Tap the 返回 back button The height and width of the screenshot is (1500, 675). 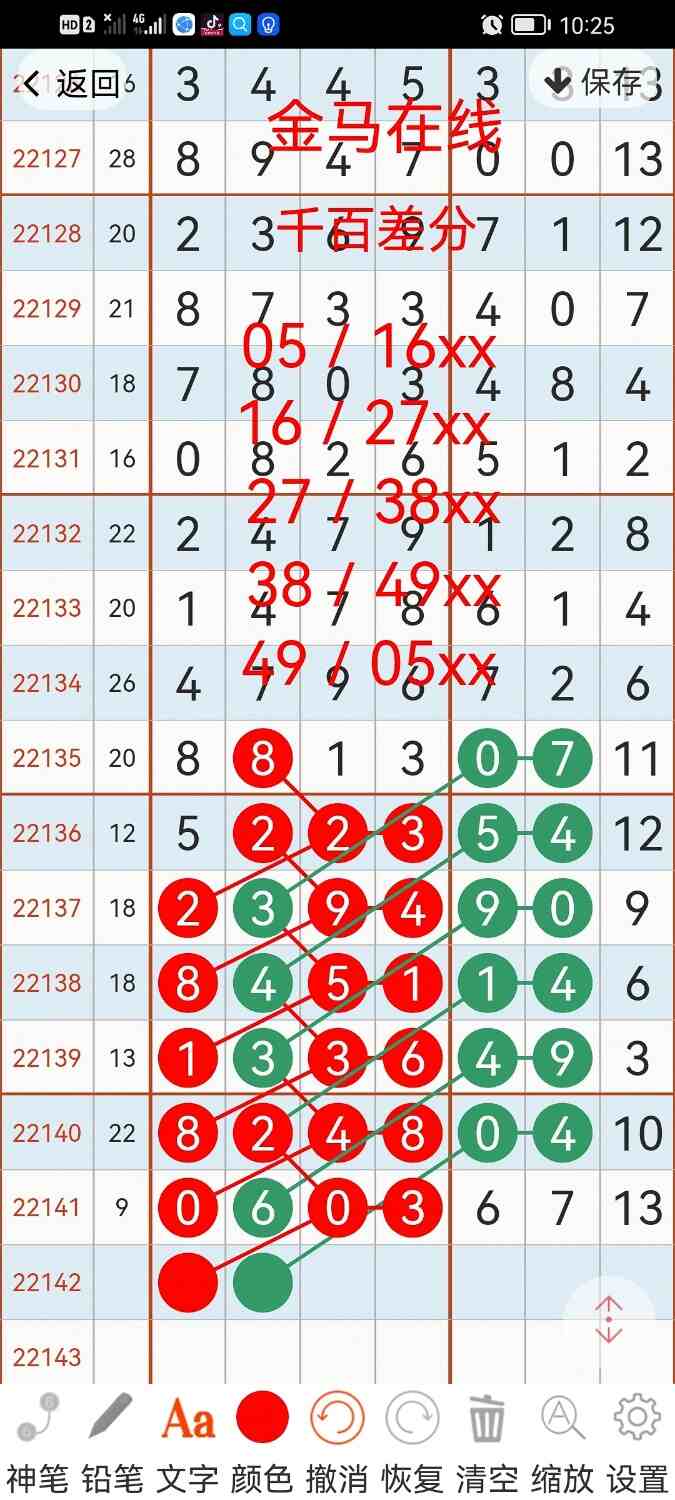click(x=71, y=83)
